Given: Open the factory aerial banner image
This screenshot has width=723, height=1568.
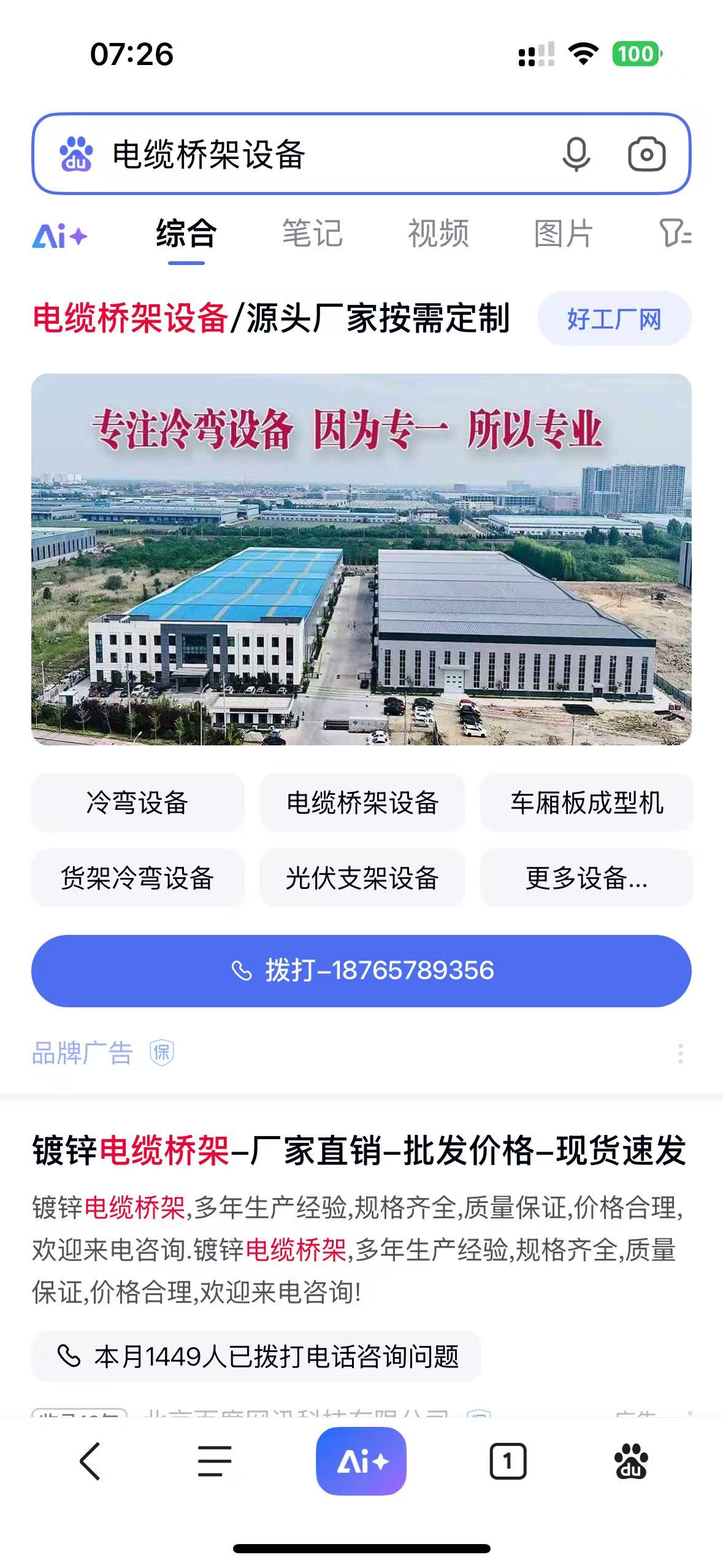Looking at the screenshot, I should 361,559.
